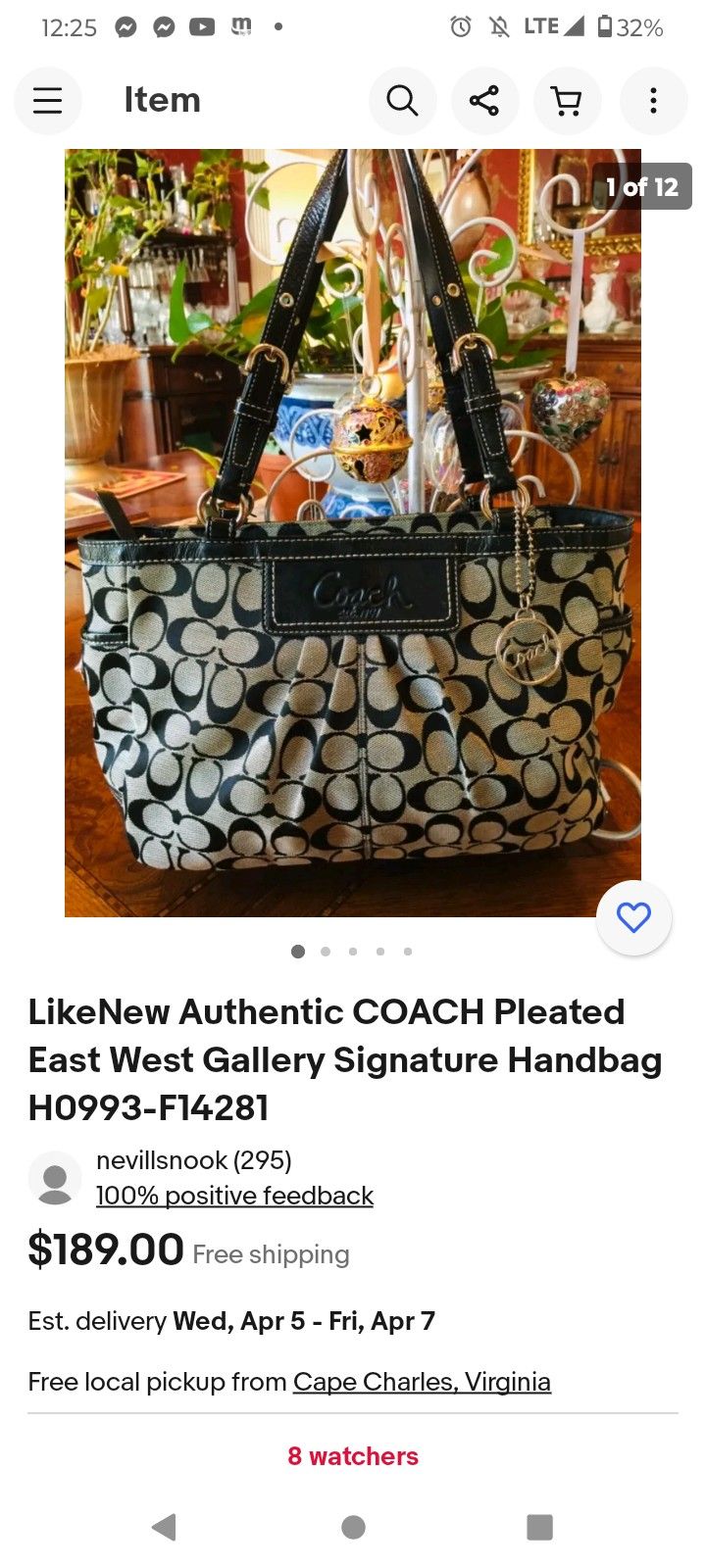Open the Cape Charles, Virginia pickup link
Viewport: 706px width, 1568px height.
coord(422,1382)
